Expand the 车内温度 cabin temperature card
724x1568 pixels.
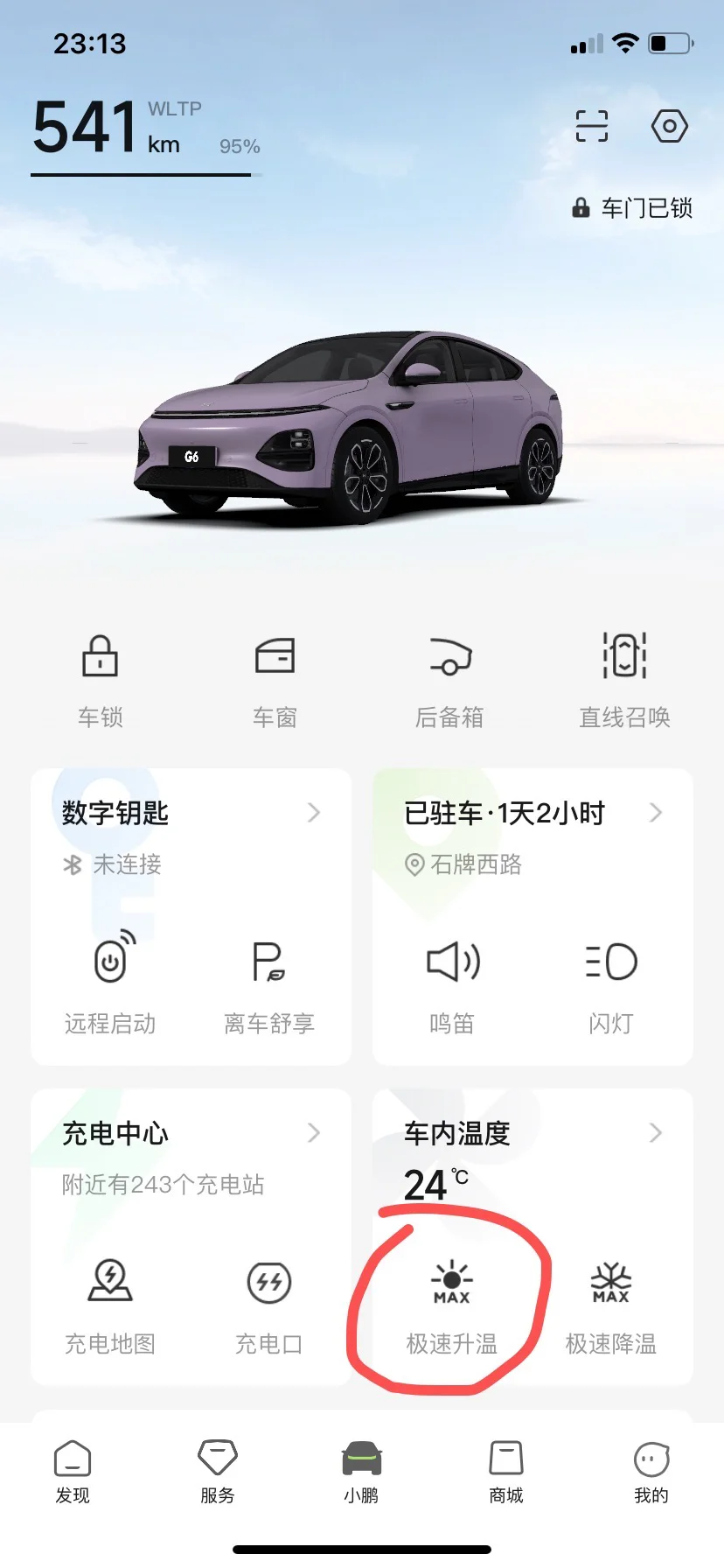click(532, 1134)
